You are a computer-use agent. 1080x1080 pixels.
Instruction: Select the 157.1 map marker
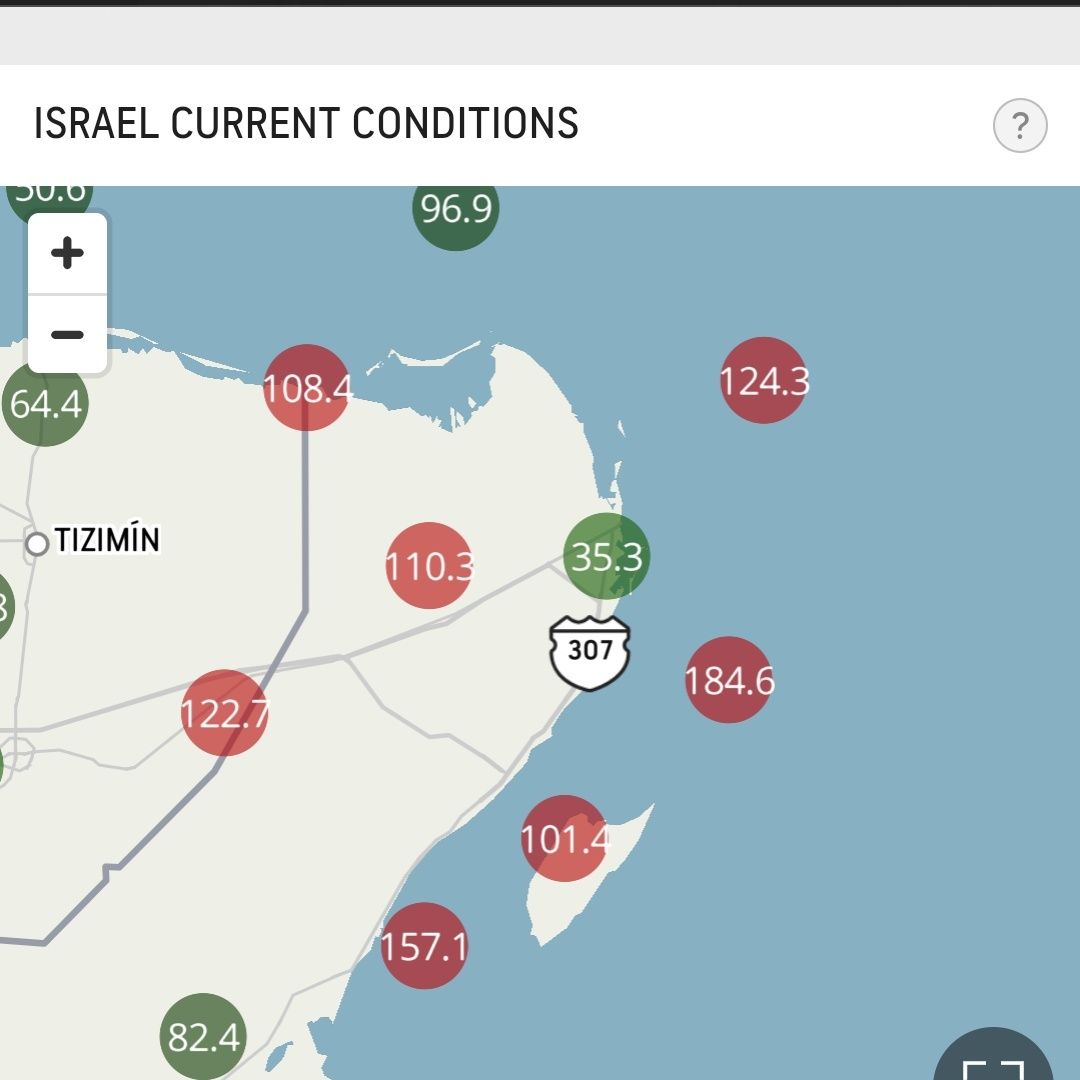pos(424,946)
